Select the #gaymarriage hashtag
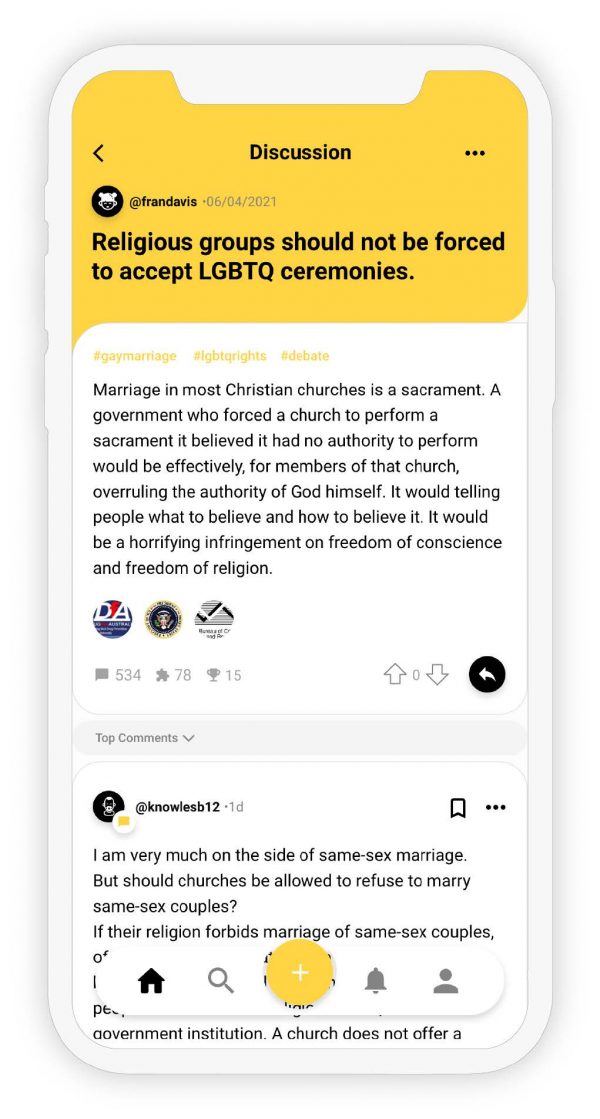 (x=135, y=355)
